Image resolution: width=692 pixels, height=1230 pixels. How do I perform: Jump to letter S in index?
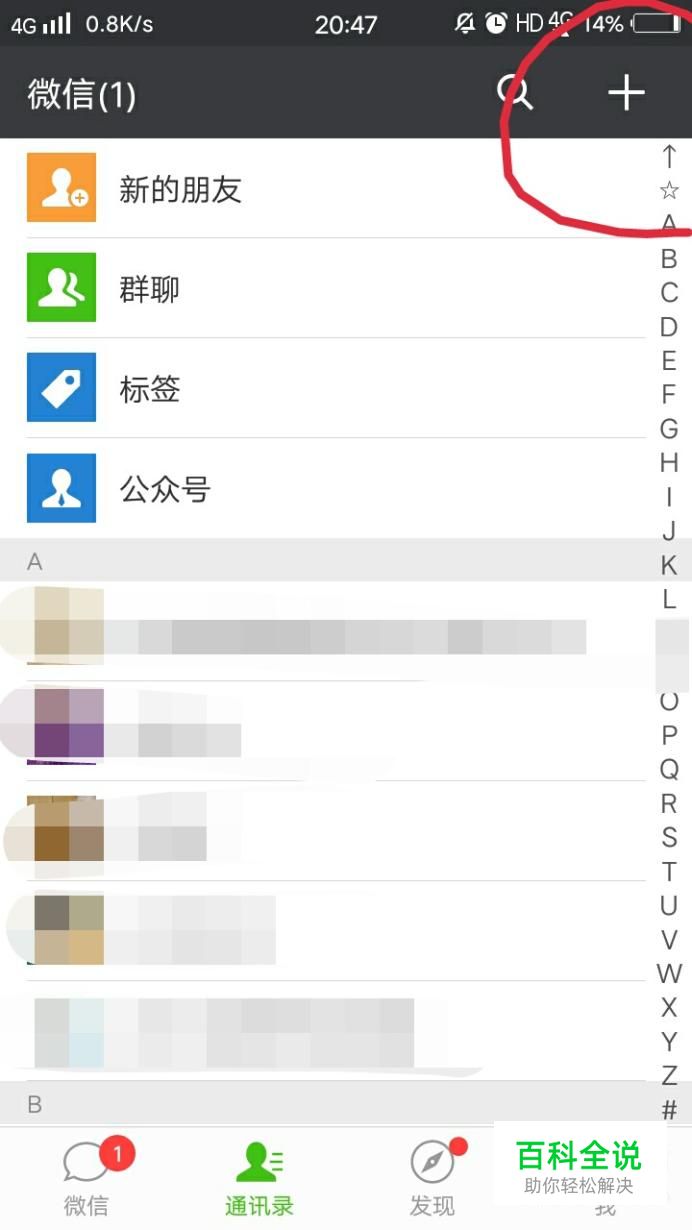669,837
